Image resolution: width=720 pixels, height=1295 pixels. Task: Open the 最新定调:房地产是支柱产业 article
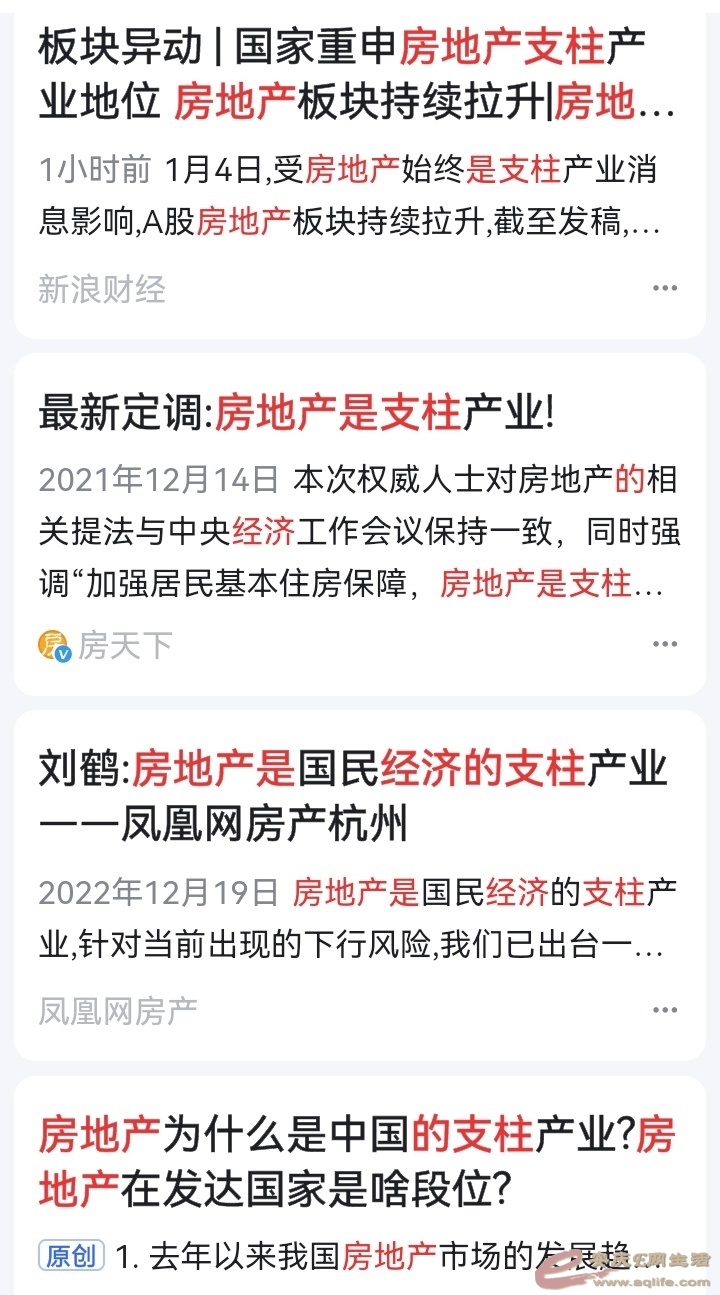[x=296, y=413]
